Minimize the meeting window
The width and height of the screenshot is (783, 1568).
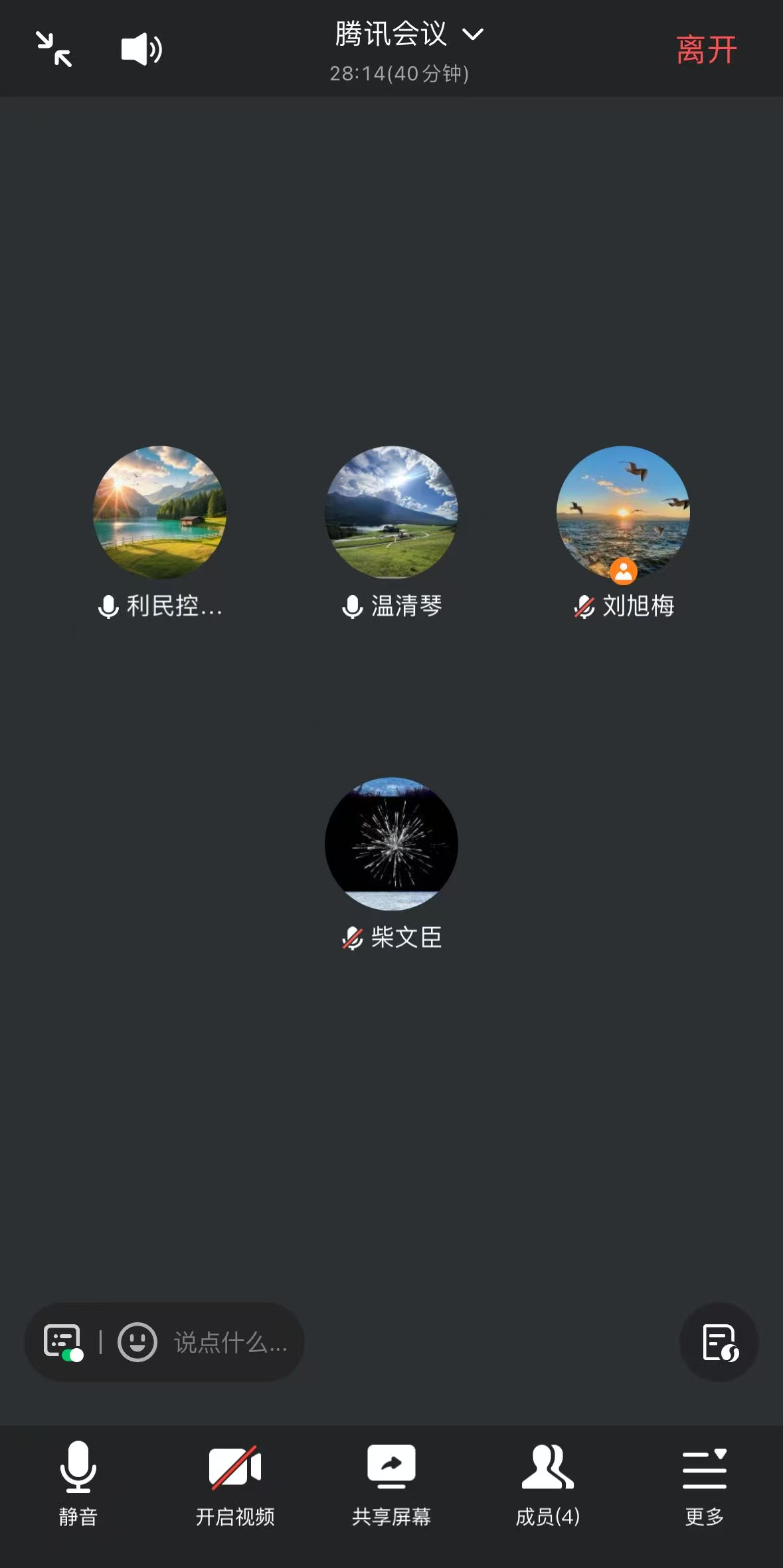(x=54, y=49)
